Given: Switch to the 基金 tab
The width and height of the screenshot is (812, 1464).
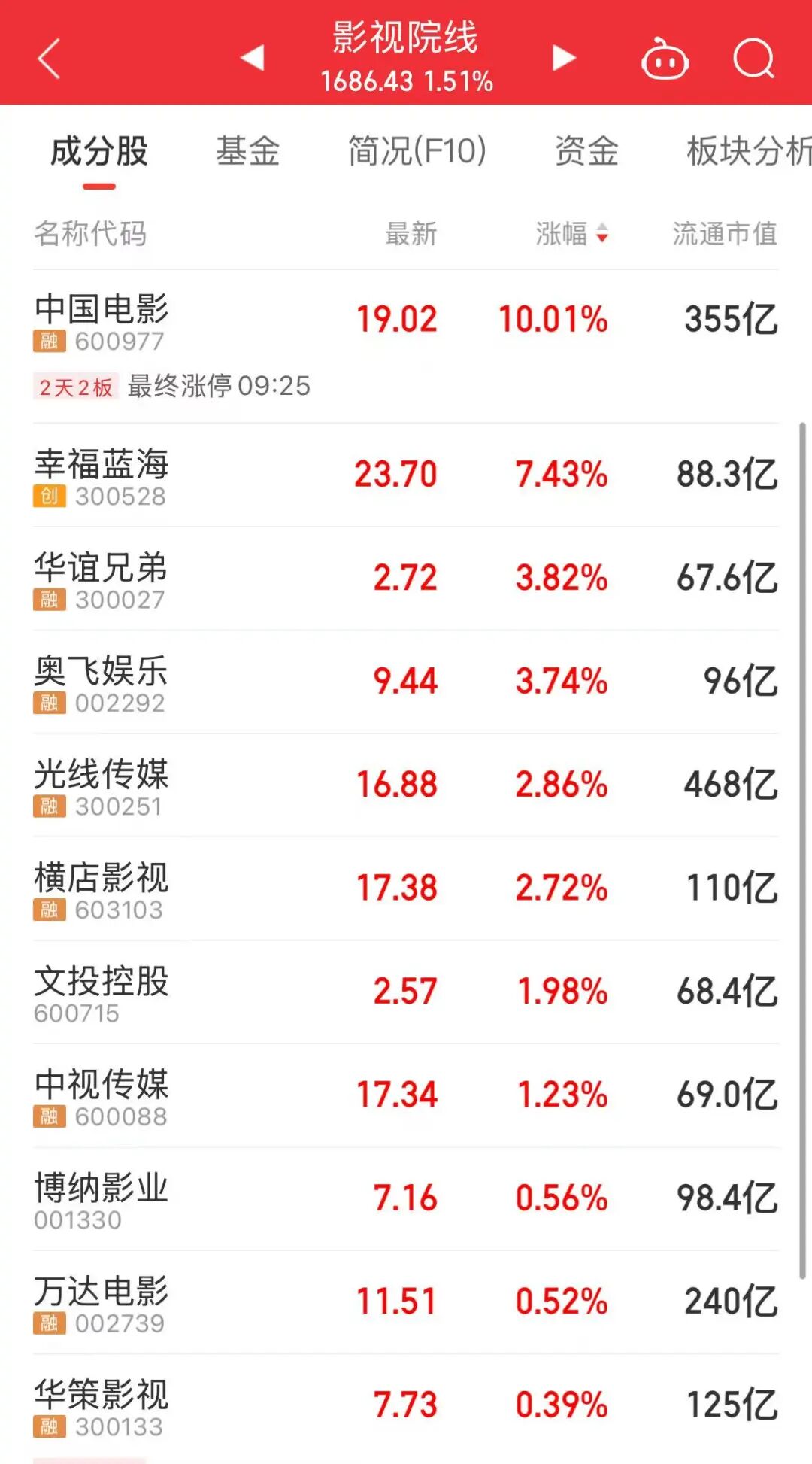Looking at the screenshot, I should (x=247, y=151).
